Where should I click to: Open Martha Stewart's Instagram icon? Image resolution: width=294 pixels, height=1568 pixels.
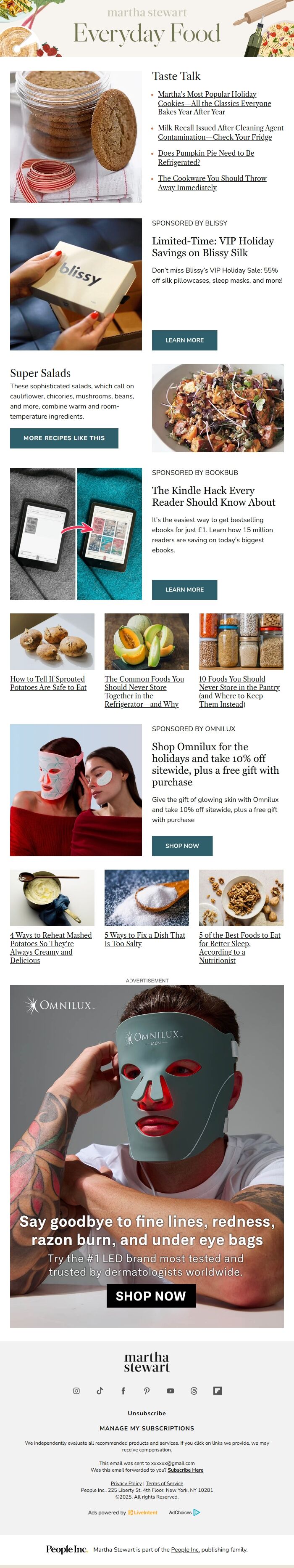[x=76, y=1391]
